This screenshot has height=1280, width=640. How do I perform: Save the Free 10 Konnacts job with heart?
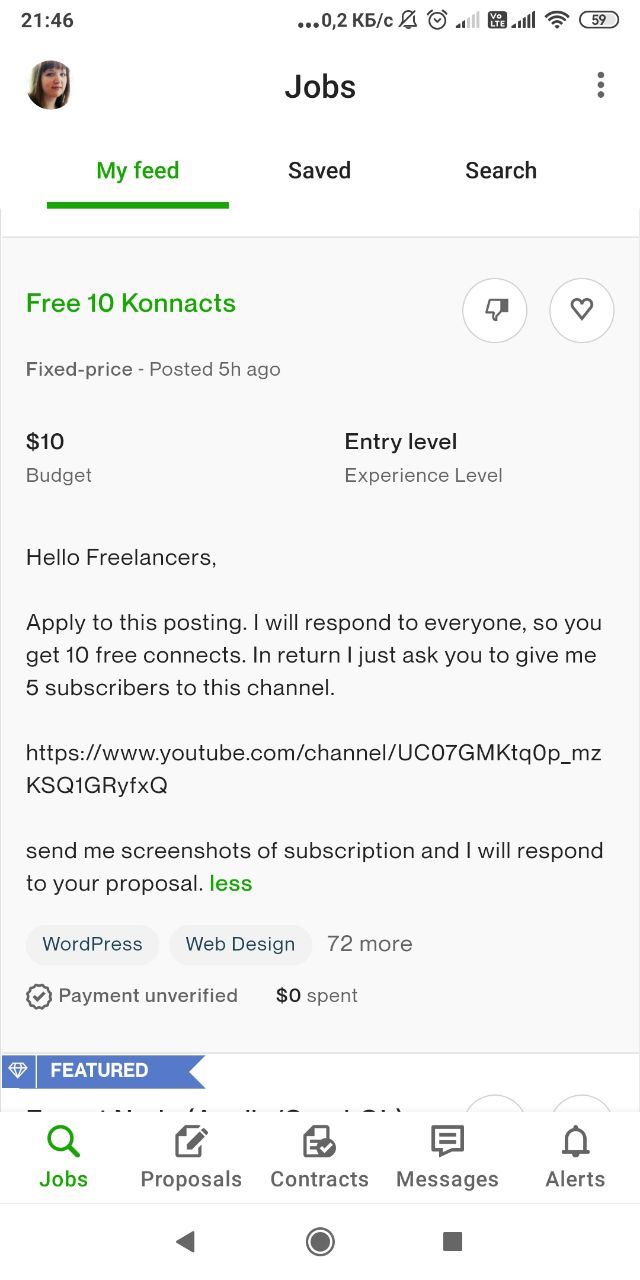click(582, 310)
